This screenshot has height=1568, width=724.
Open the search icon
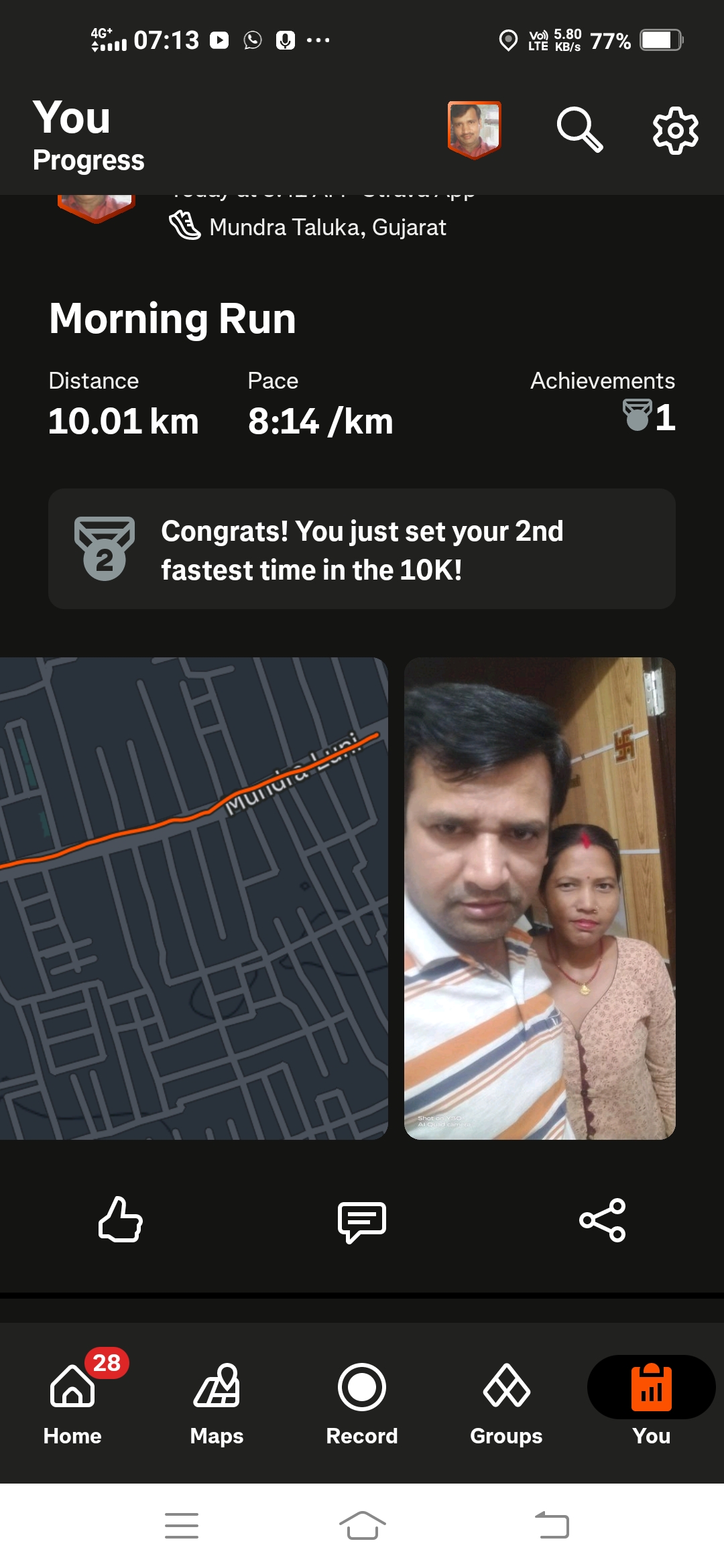click(x=580, y=129)
